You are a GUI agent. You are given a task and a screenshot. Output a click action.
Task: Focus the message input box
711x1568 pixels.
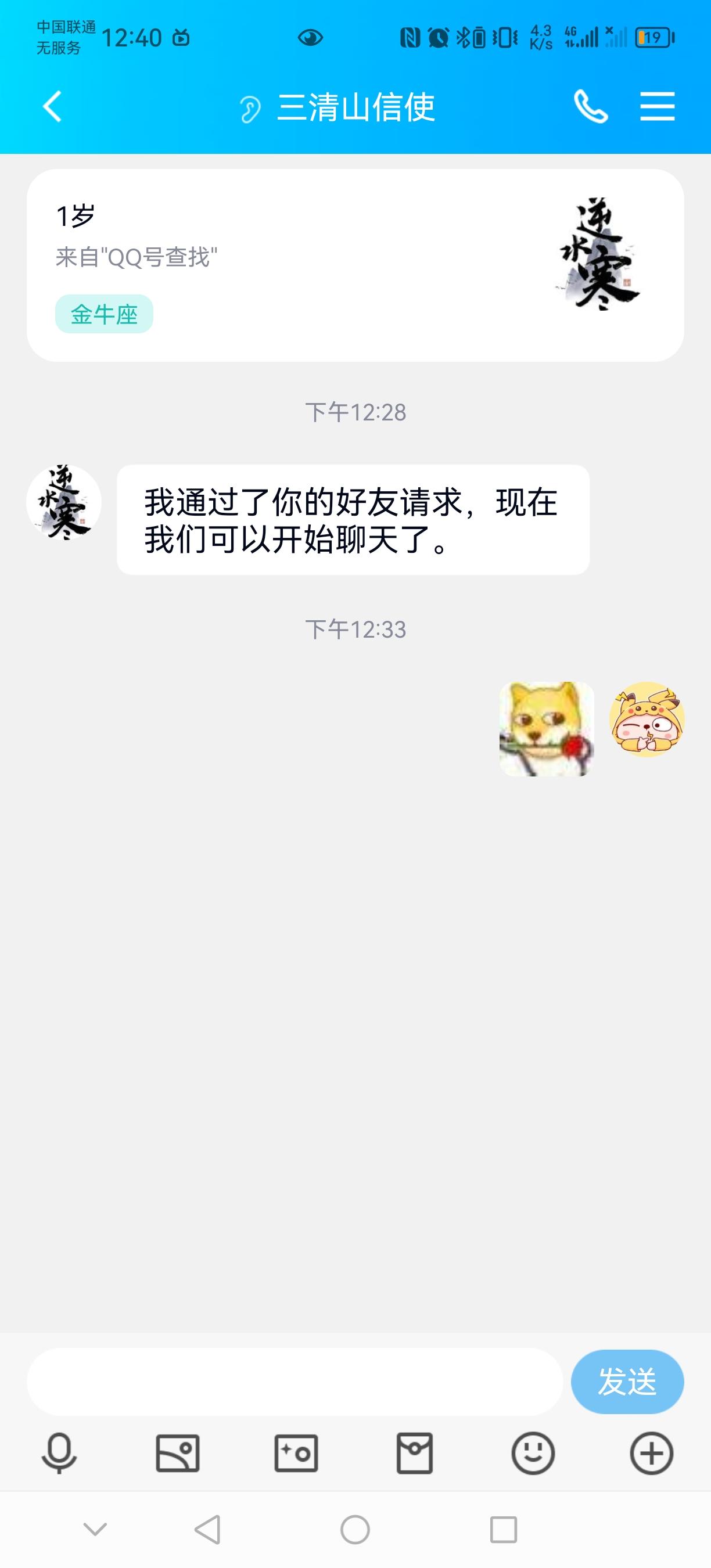coord(294,1381)
